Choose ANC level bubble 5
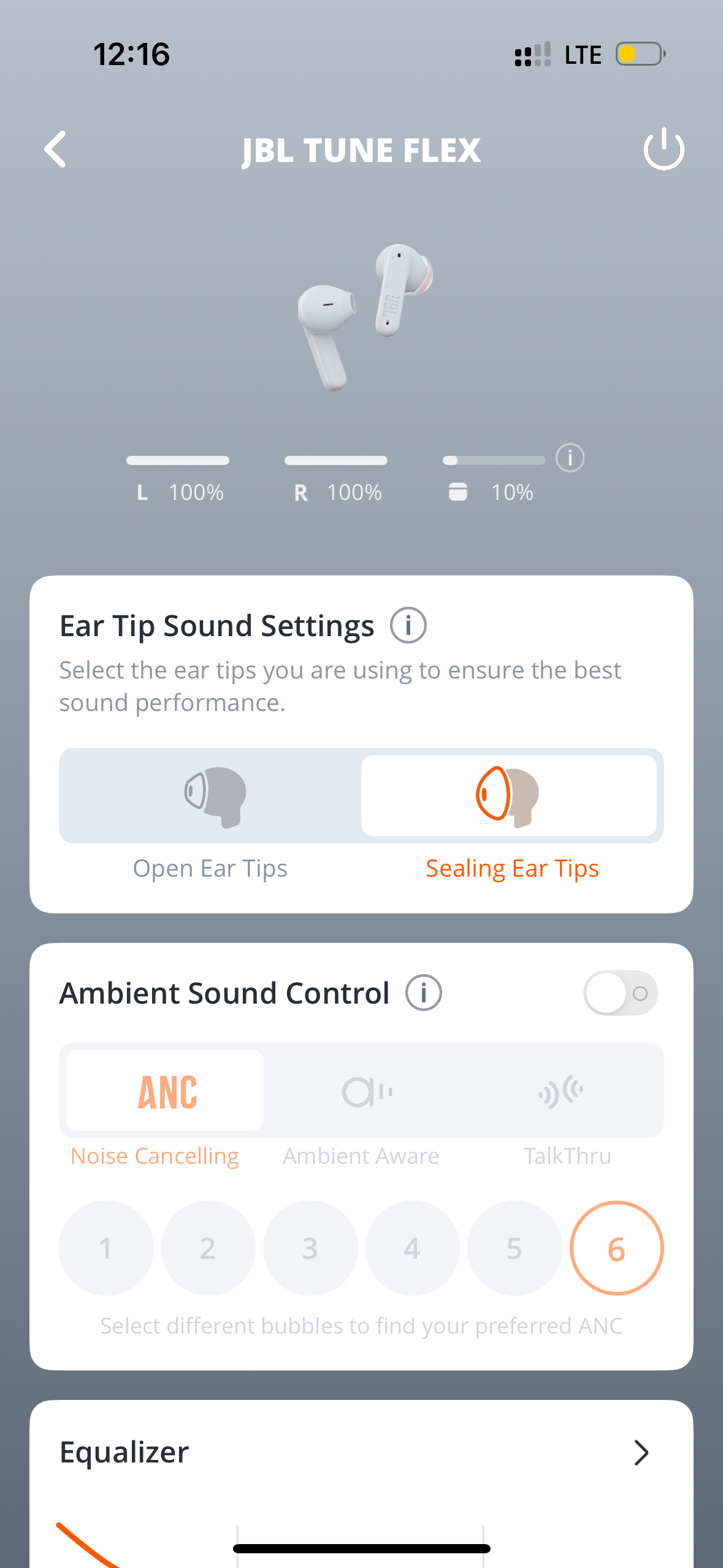 click(515, 1248)
